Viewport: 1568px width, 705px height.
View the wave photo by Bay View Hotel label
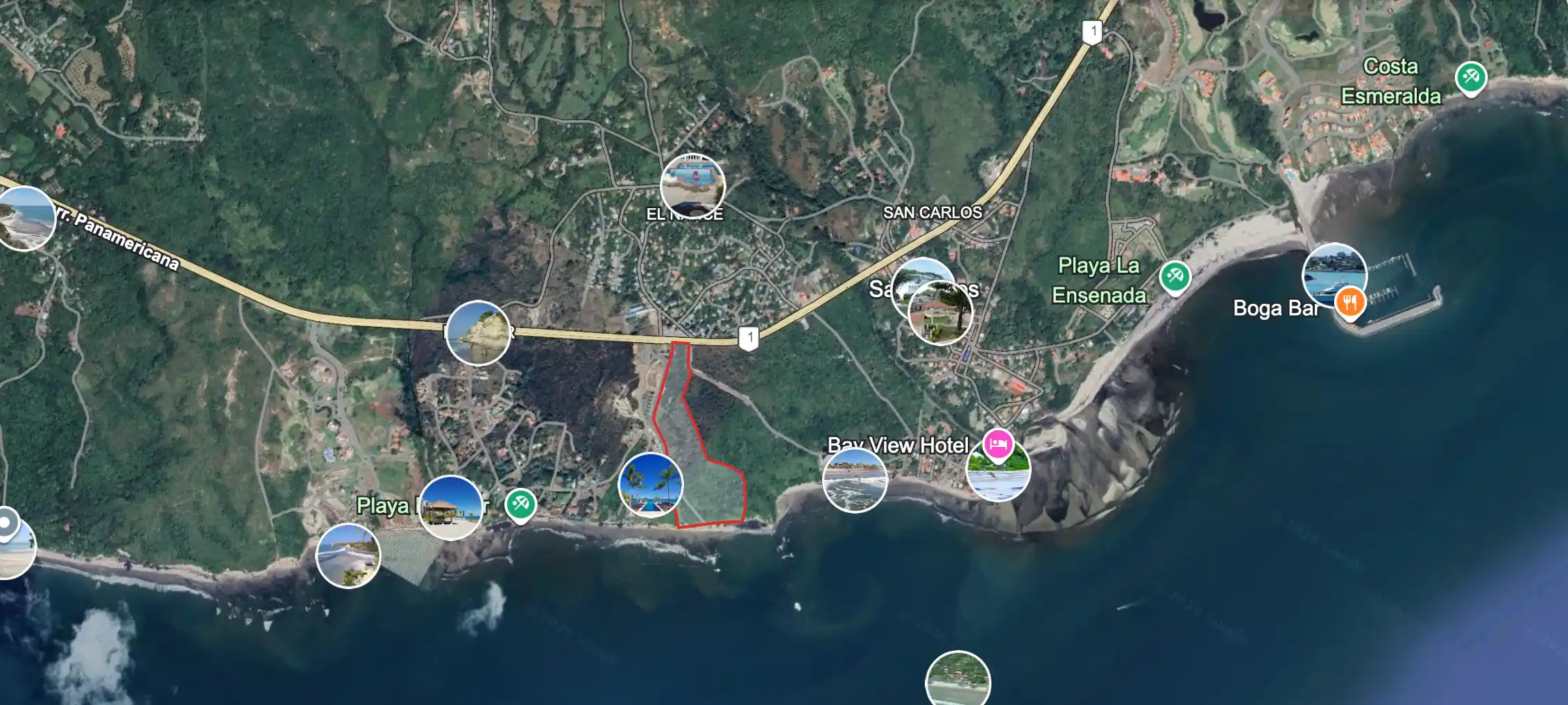coord(855,479)
